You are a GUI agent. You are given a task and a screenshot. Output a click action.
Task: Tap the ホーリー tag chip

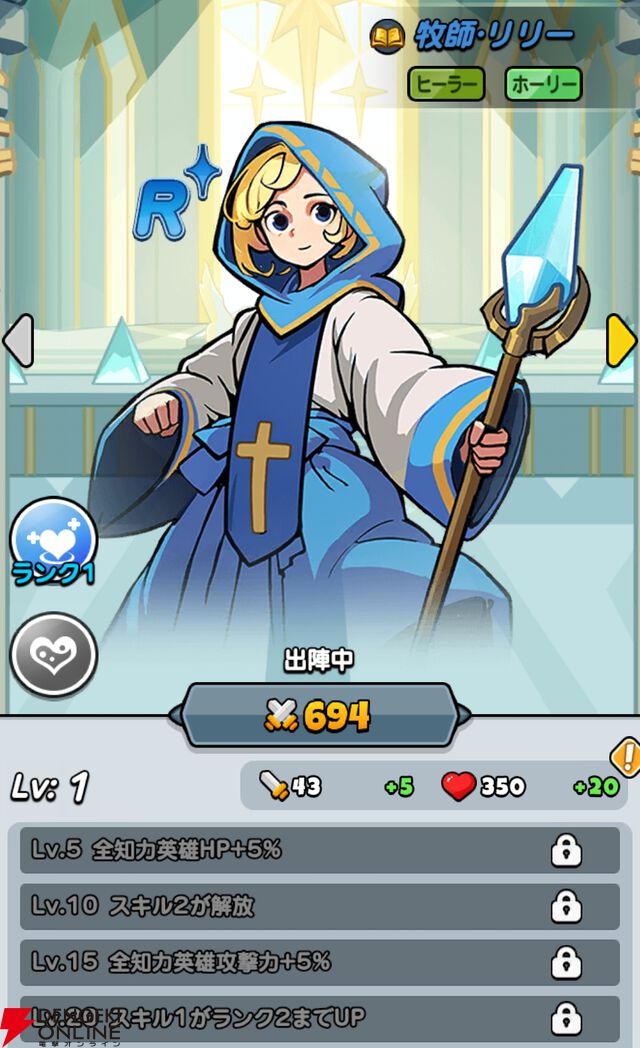pos(544,84)
